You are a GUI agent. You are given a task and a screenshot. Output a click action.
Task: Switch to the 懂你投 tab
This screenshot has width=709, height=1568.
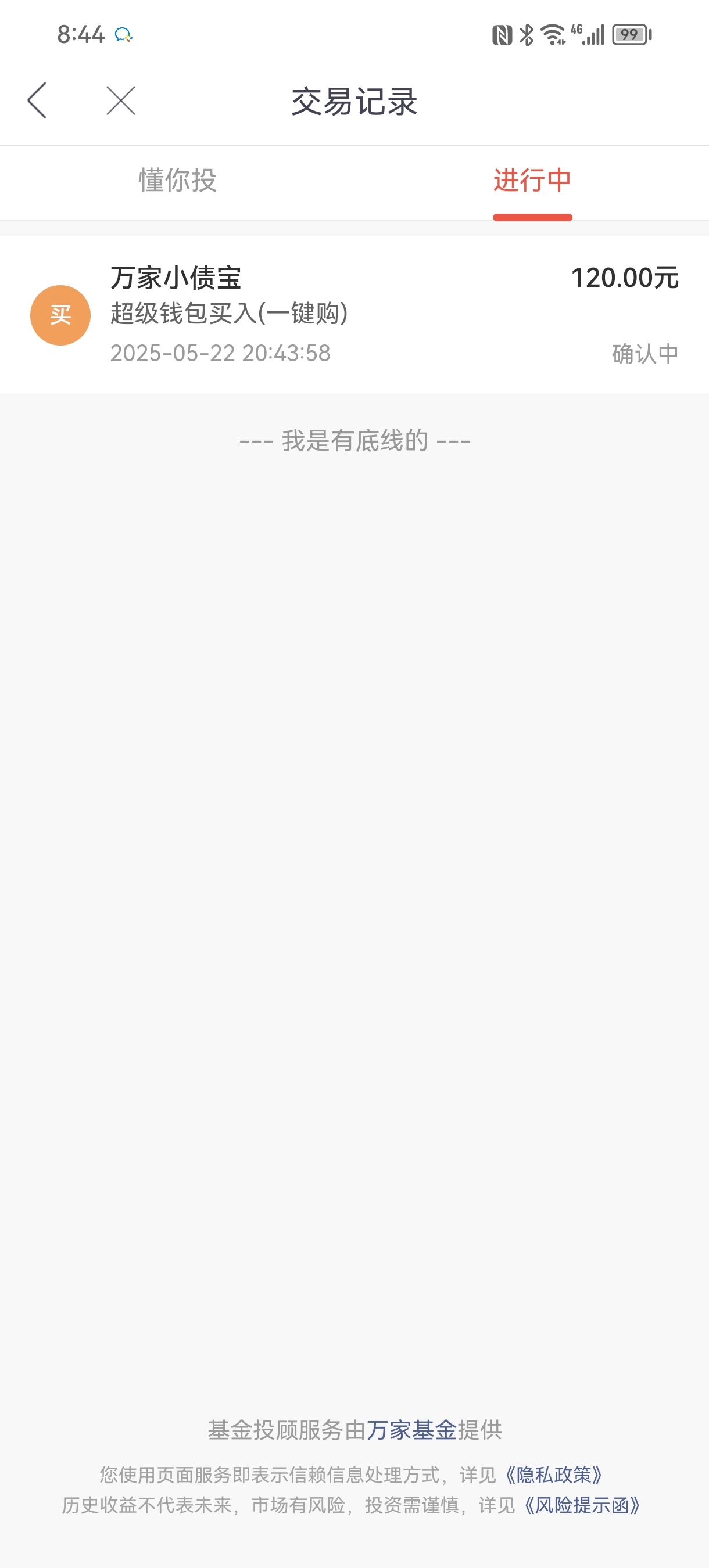[x=177, y=181]
